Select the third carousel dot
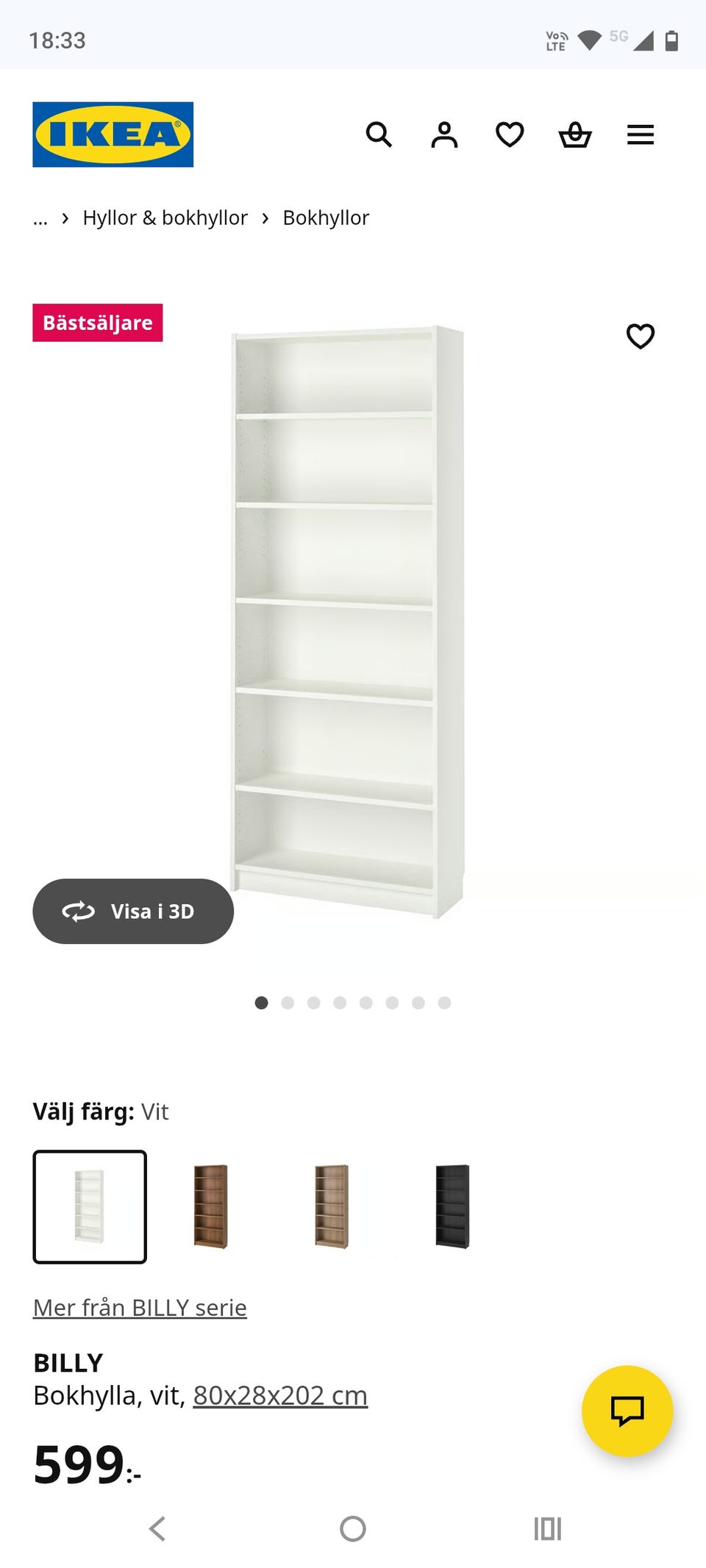Viewport: 706px width, 1568px height. (313, 1002)
